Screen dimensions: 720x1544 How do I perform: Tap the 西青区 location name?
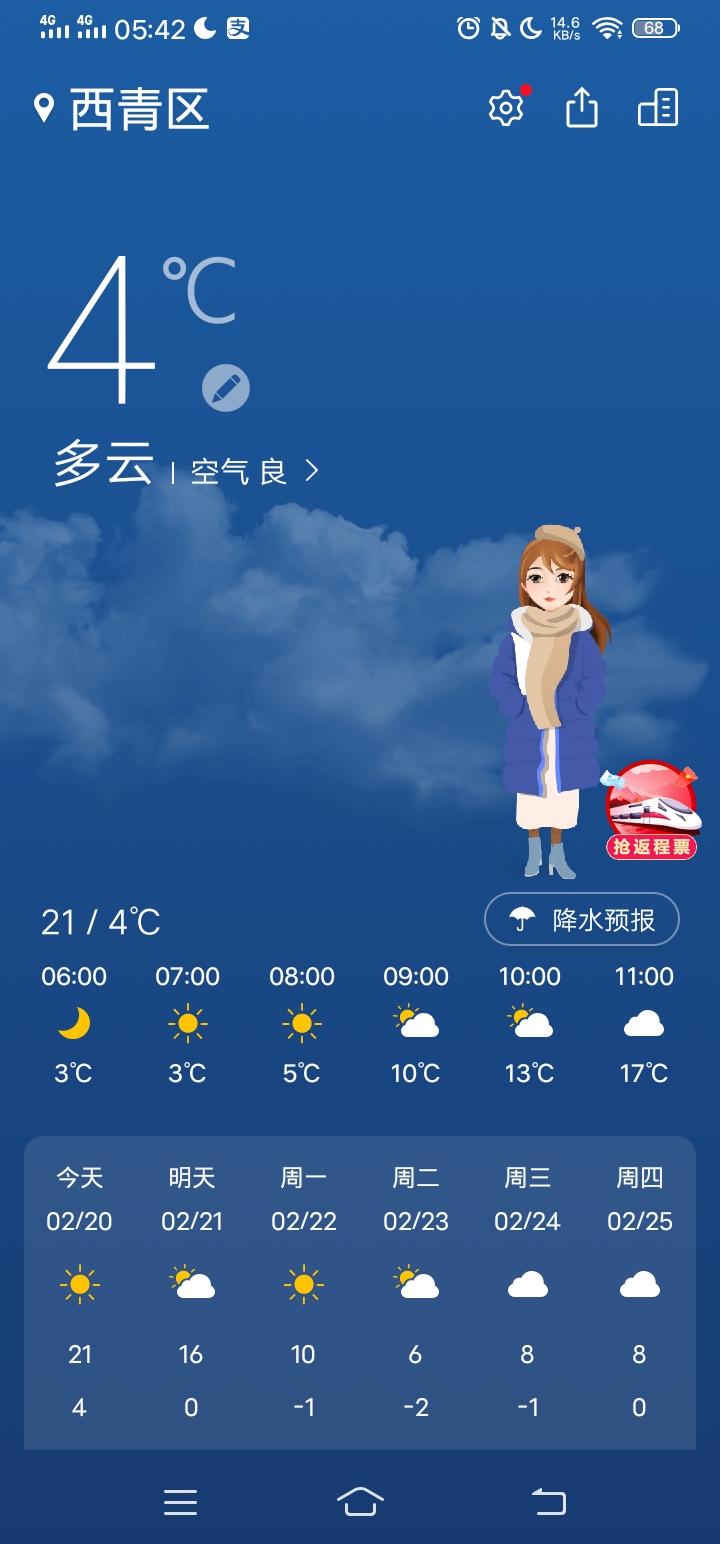(x=138, y=110)
